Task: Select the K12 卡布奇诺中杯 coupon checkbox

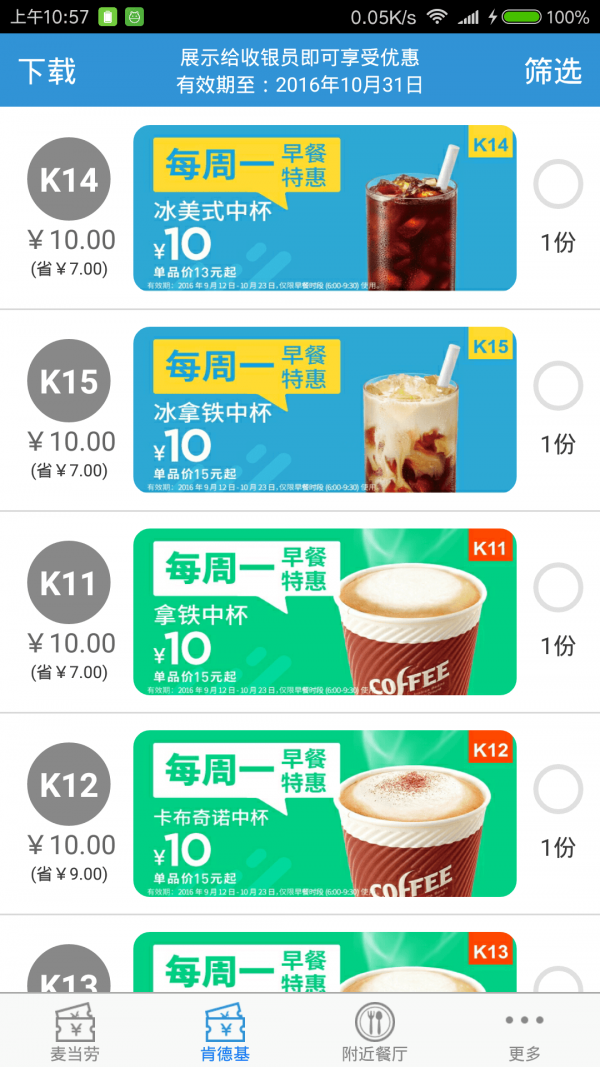Action: [x=557, y=790]
